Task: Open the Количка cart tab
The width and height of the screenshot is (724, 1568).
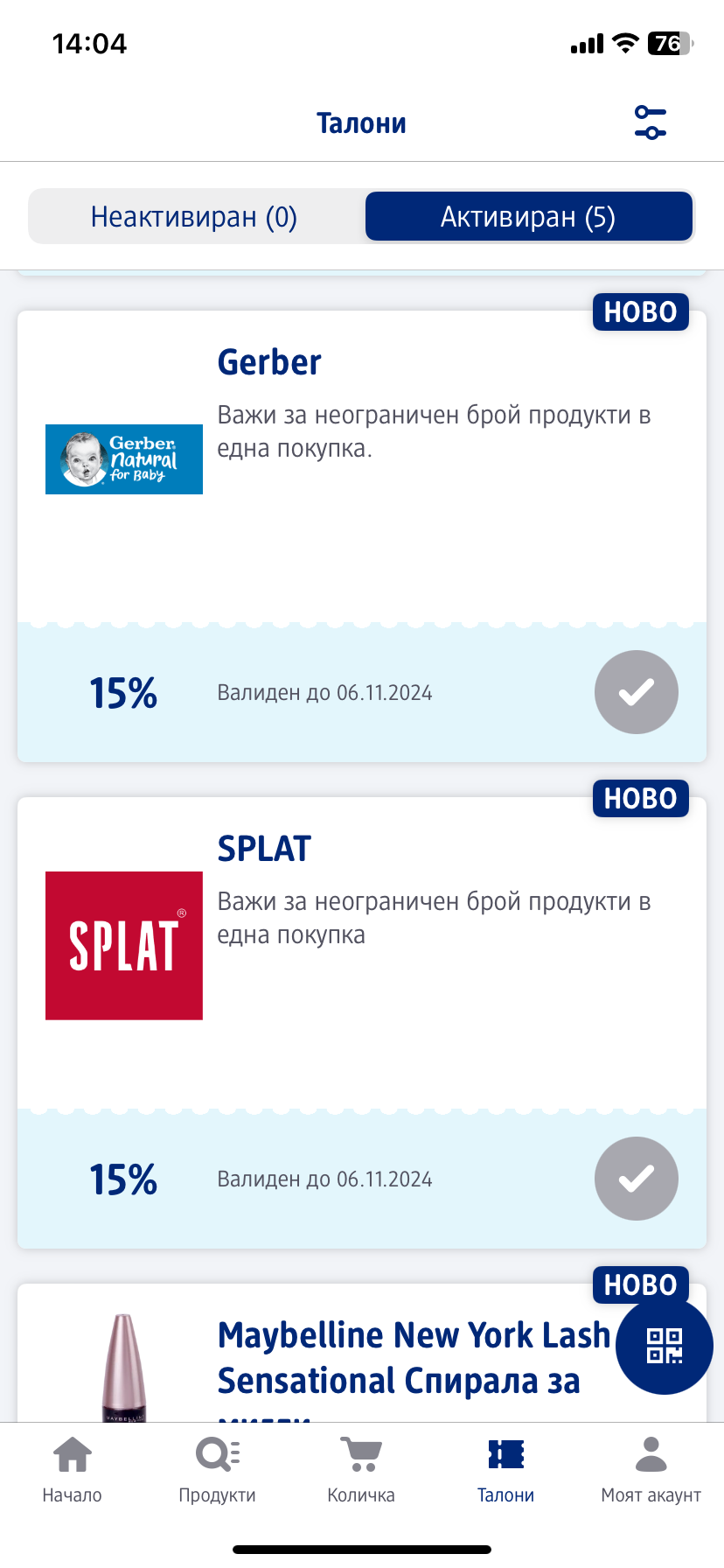Action: pos(361,1470)
